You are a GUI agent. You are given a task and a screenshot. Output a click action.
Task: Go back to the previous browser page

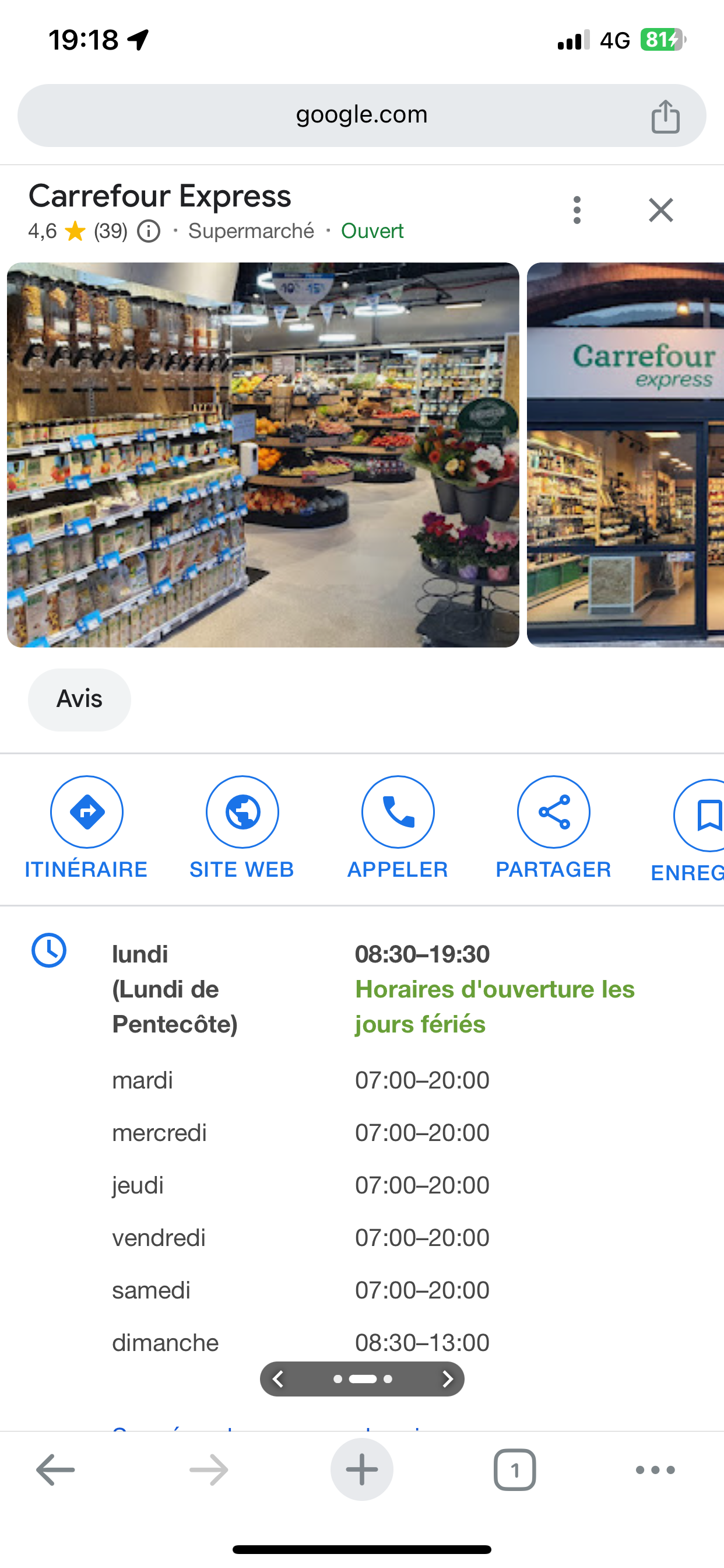[x=55, y=1470]
